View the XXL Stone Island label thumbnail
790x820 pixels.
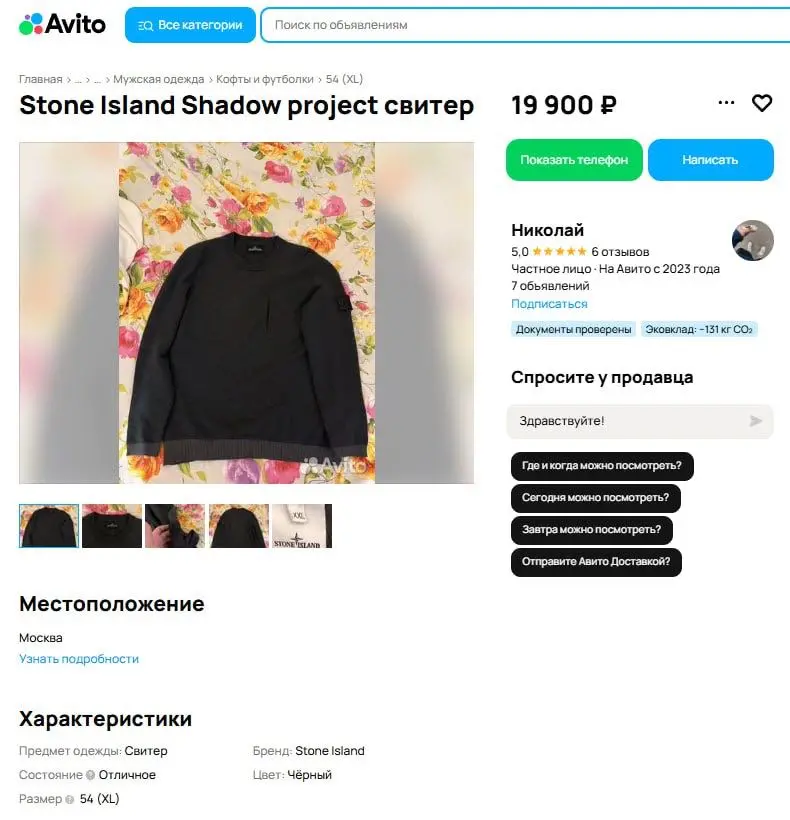click(302, 526)
